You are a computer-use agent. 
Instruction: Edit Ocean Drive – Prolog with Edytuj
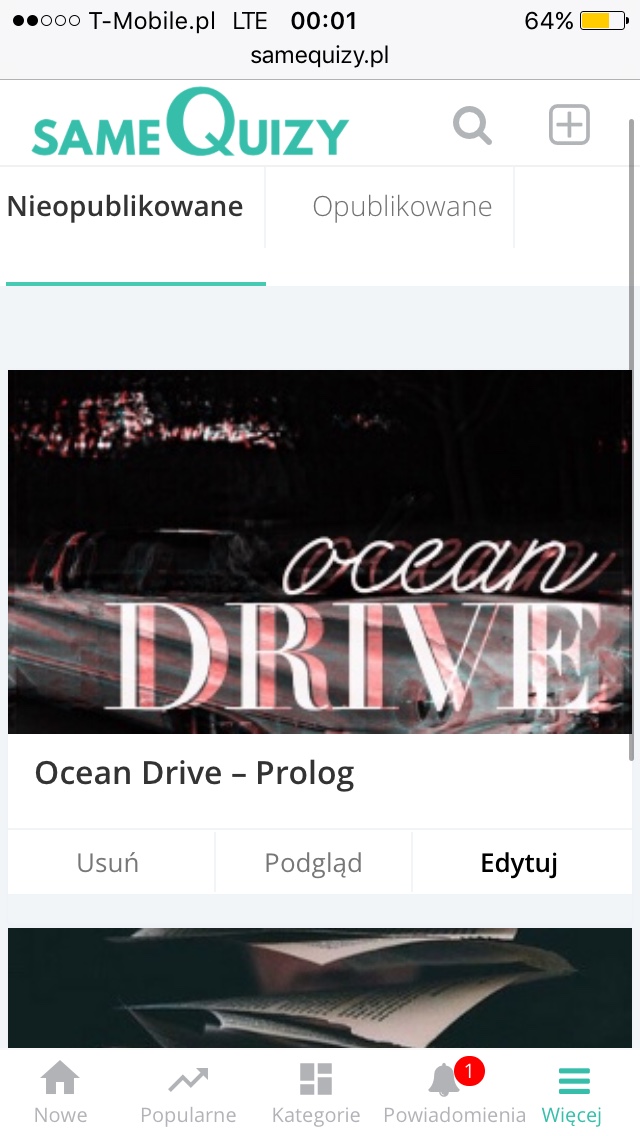(x=519, y=862)
